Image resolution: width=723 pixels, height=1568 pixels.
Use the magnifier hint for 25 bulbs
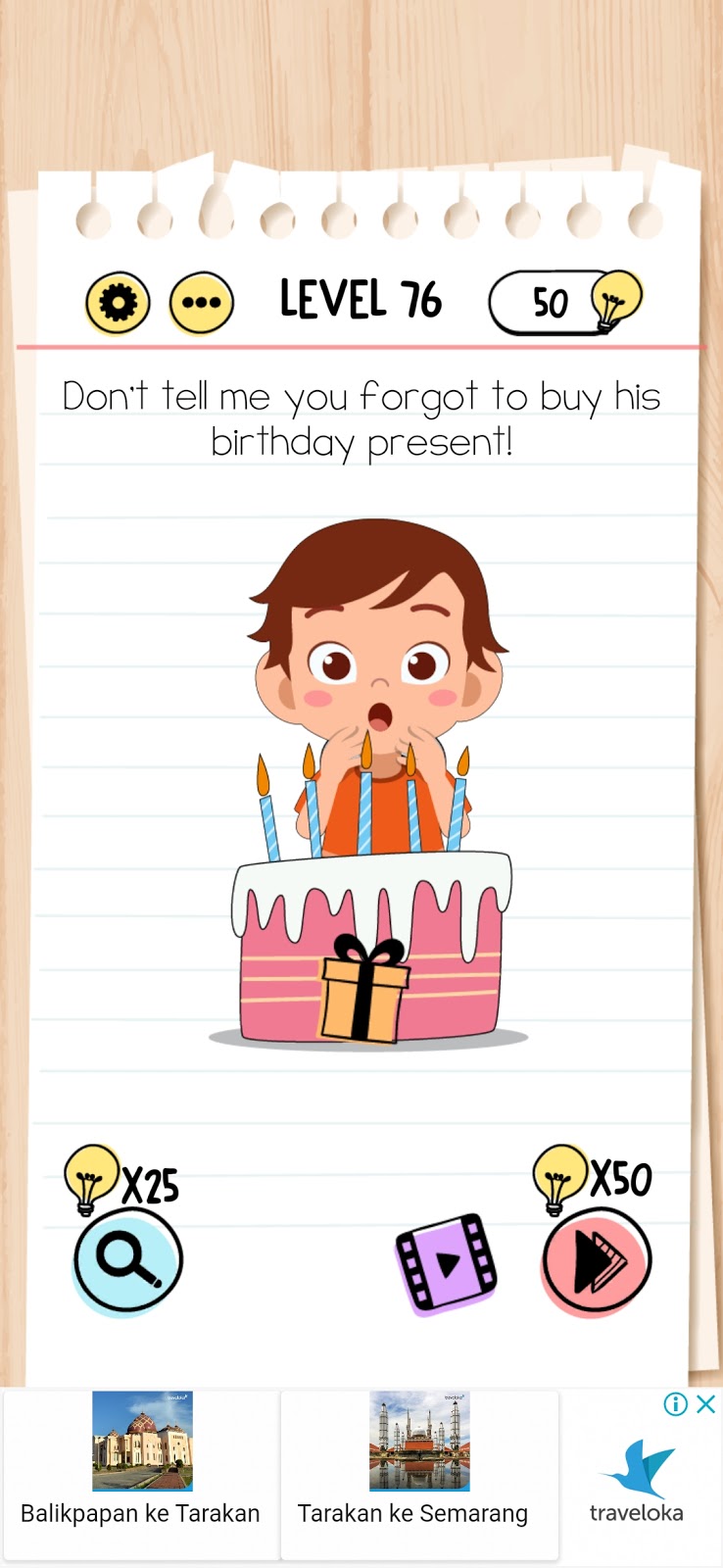(x=128, y=1260)
